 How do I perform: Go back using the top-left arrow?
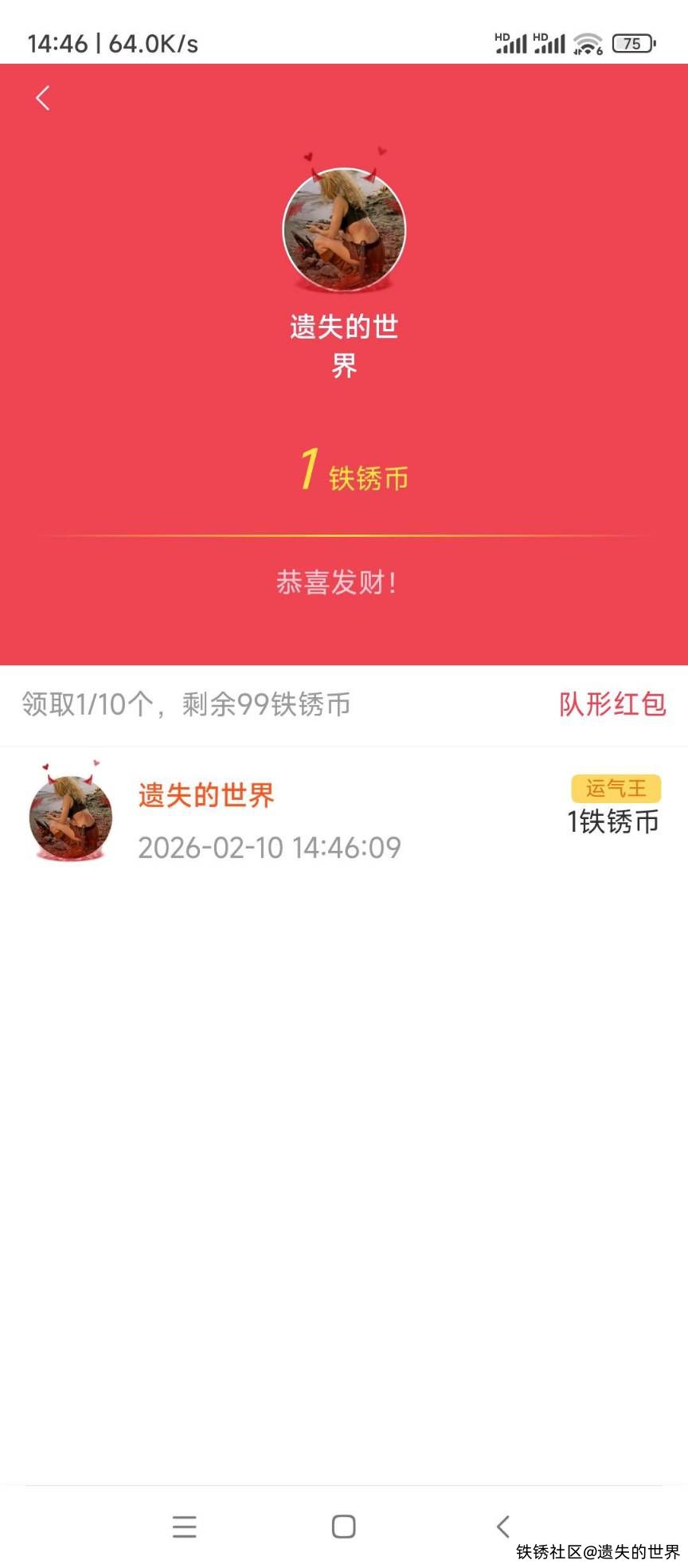coord(43,98)
